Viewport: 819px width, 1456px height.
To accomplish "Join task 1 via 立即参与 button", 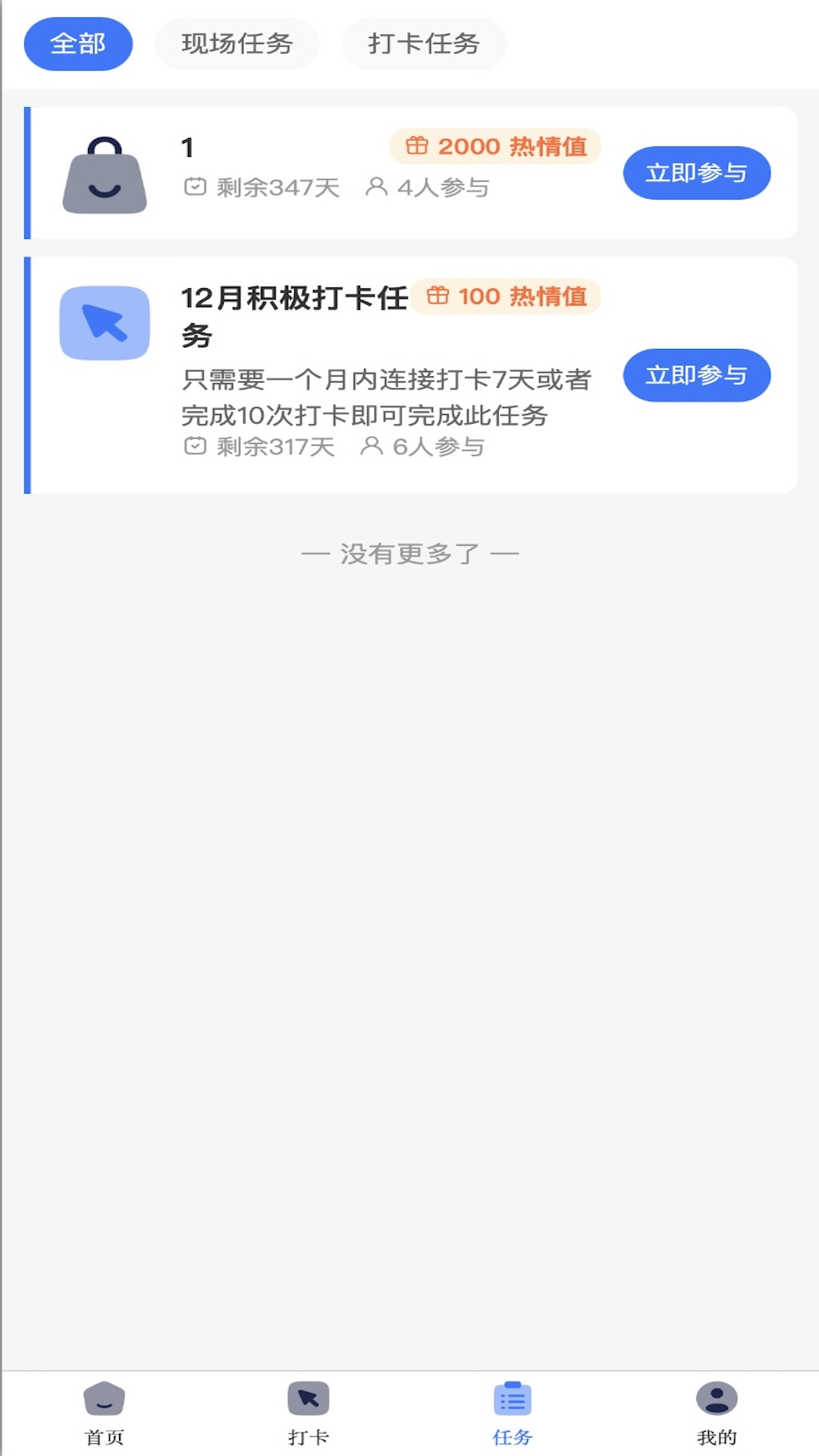I will (x=697, y=173).
